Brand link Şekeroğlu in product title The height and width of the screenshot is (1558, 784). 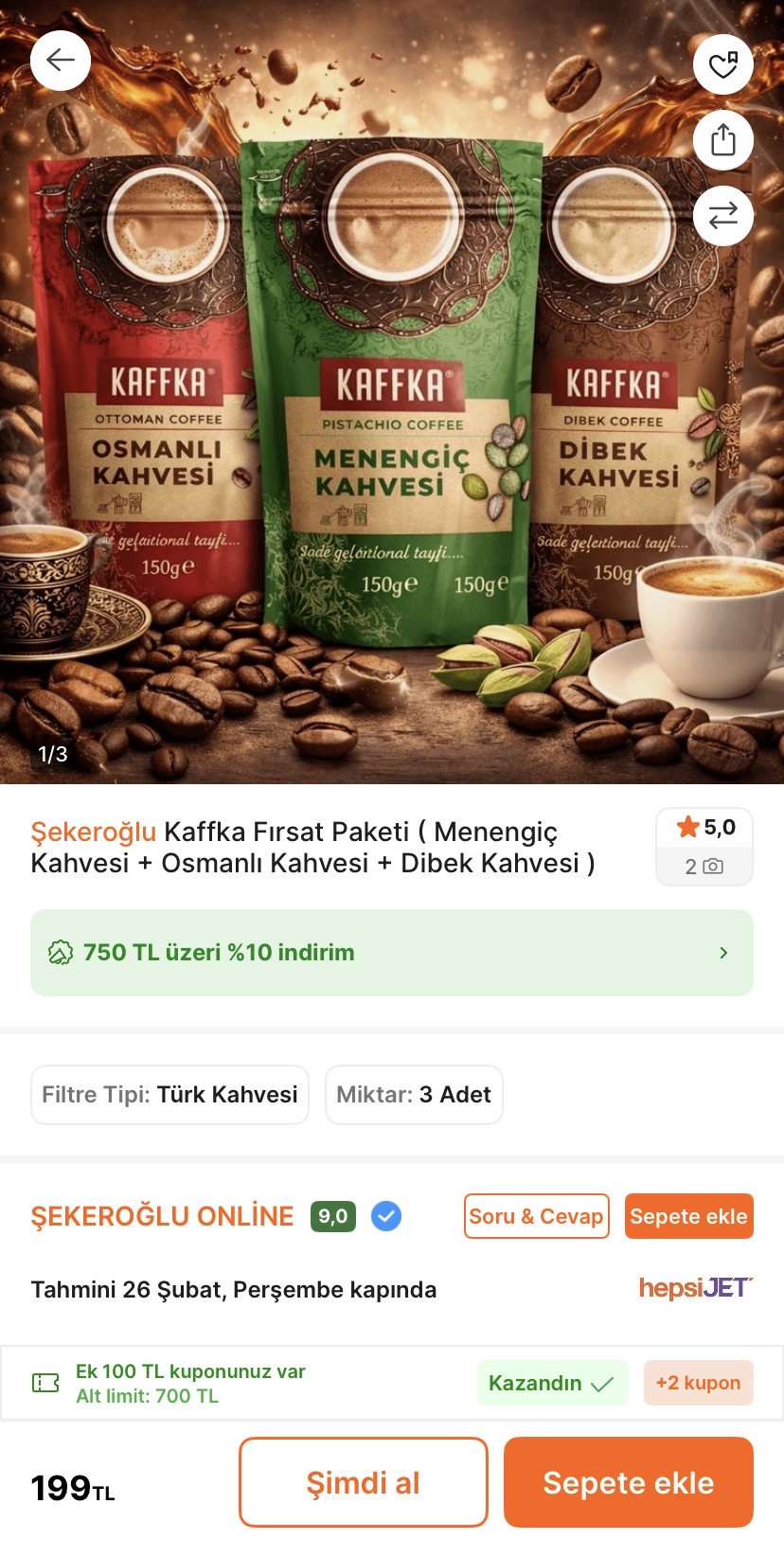pyautogui.click(x=94, y=832)
